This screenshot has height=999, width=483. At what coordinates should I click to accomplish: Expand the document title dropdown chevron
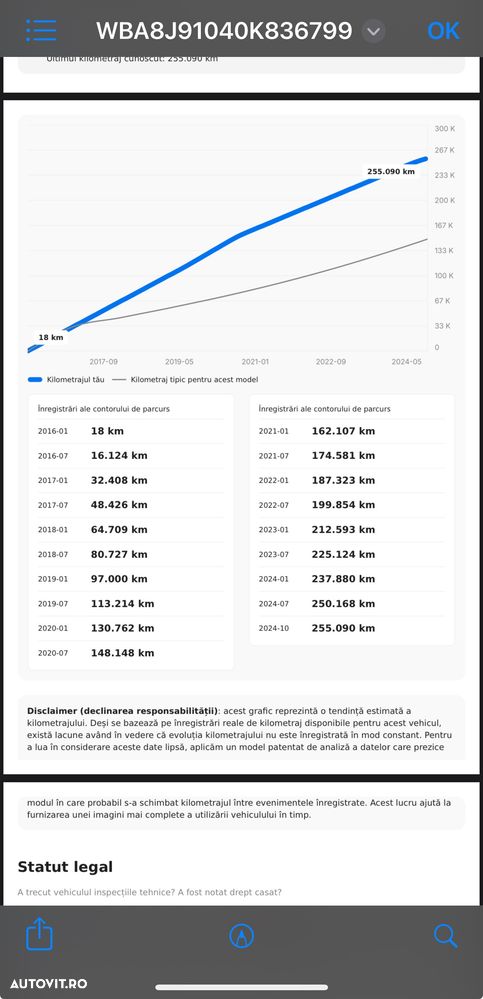[373, 31]
